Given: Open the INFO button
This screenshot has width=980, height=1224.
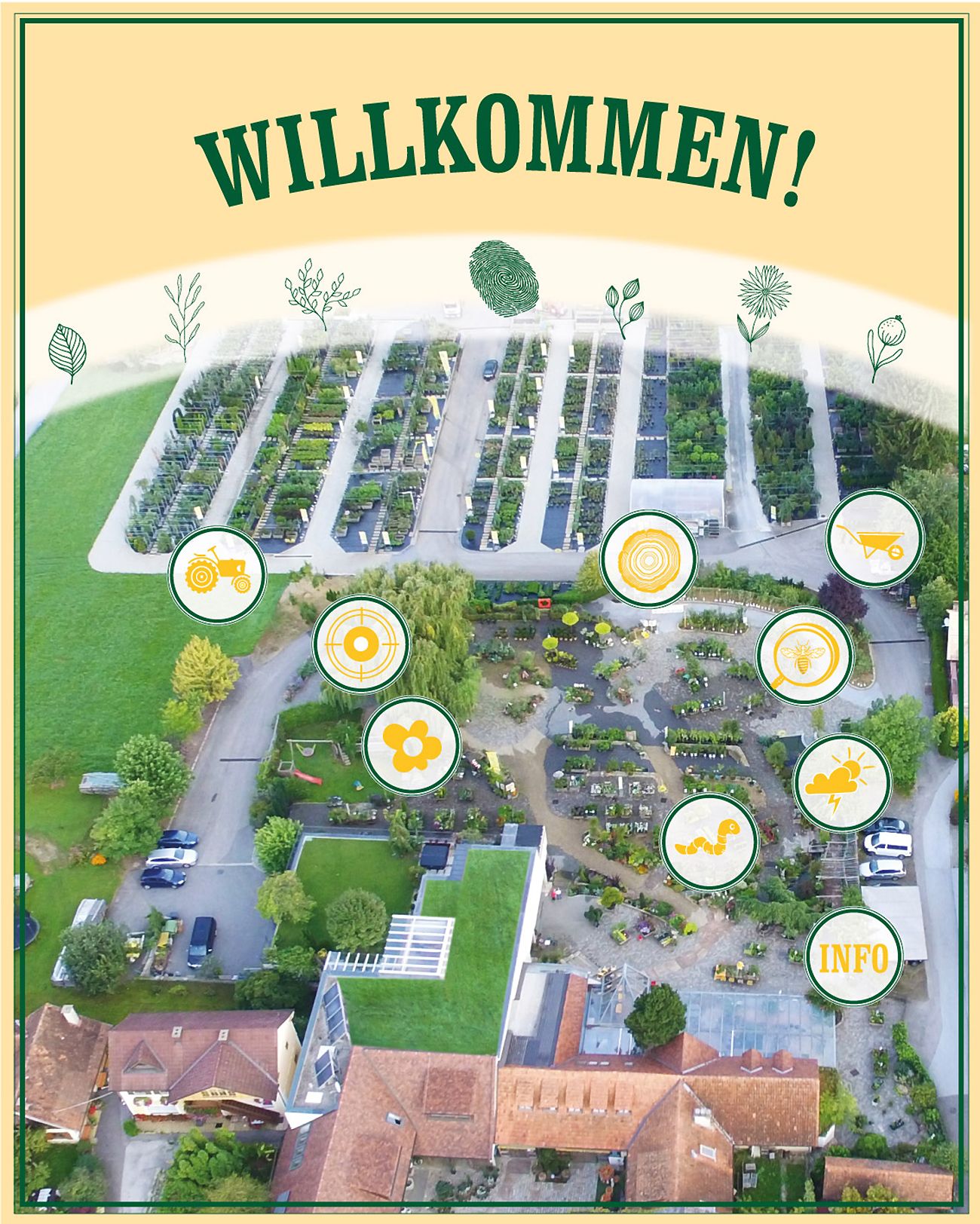Looking at the screenshot, I should [x=853, y=957].
